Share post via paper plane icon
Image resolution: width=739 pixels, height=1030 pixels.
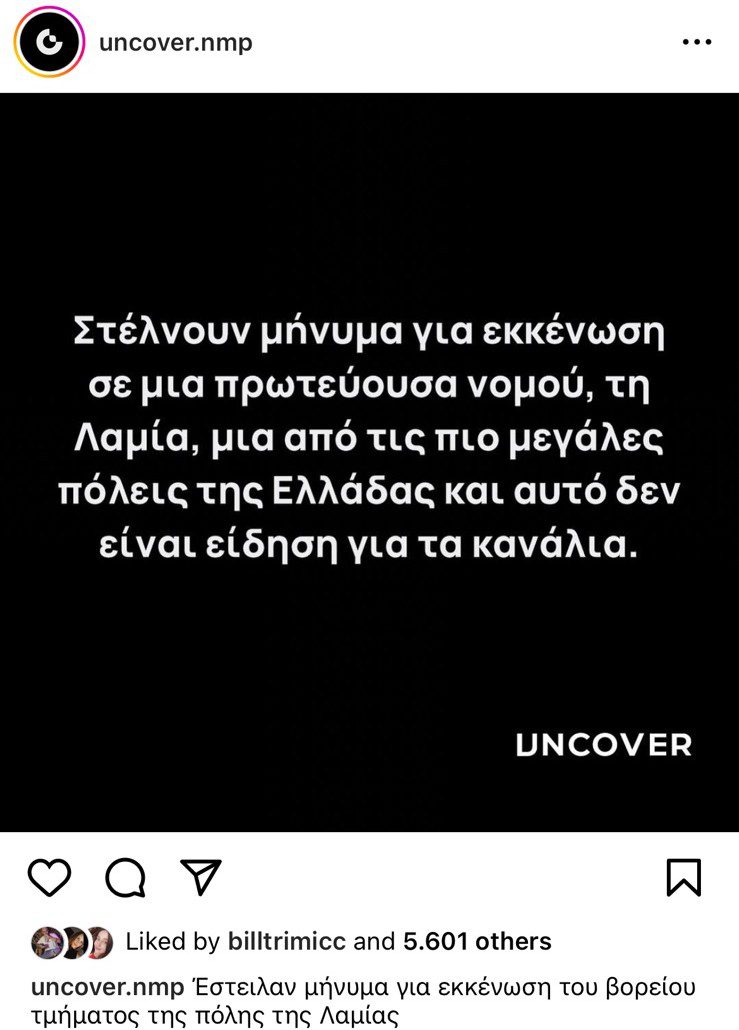coord(200,876)
